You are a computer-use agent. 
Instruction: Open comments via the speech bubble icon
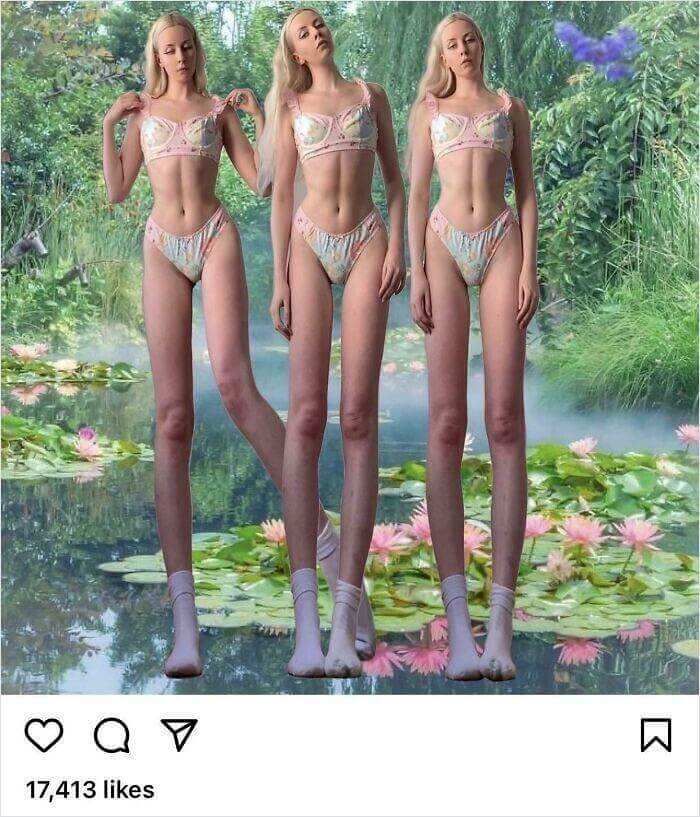click(x=112, y=735)
